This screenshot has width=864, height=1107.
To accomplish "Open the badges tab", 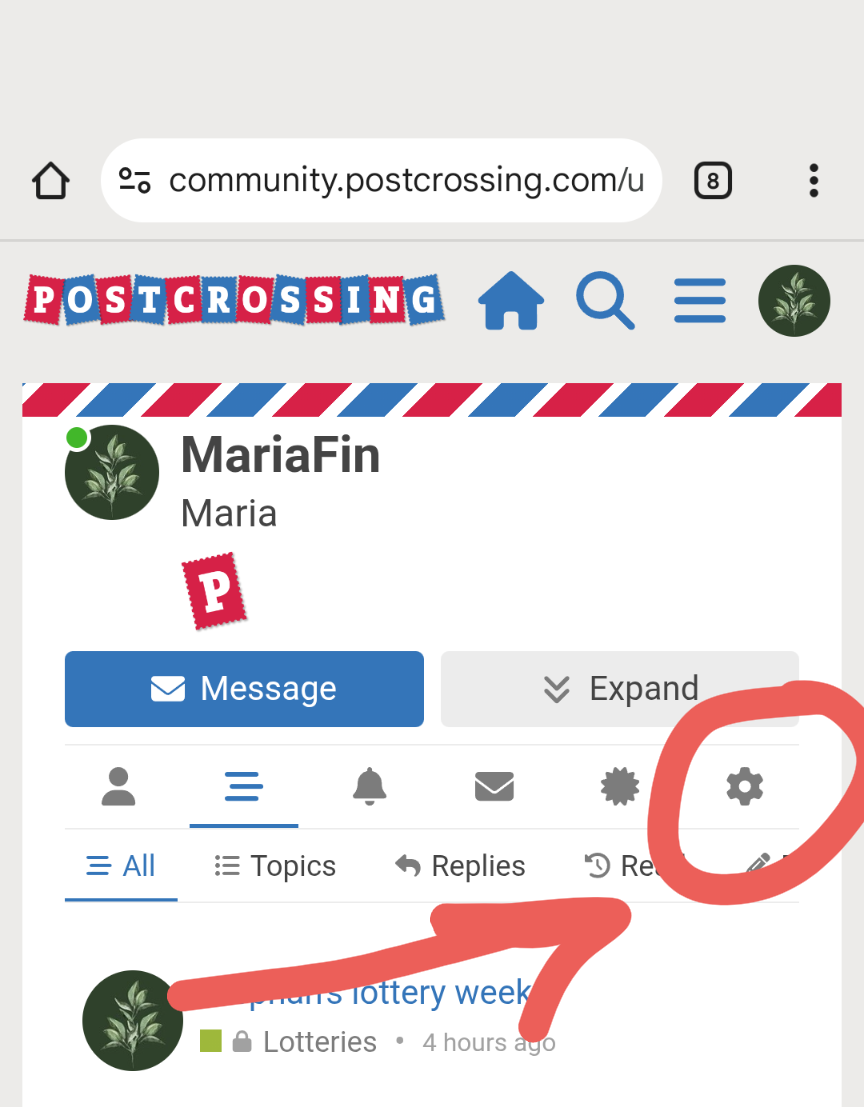I will click(619, 787).
